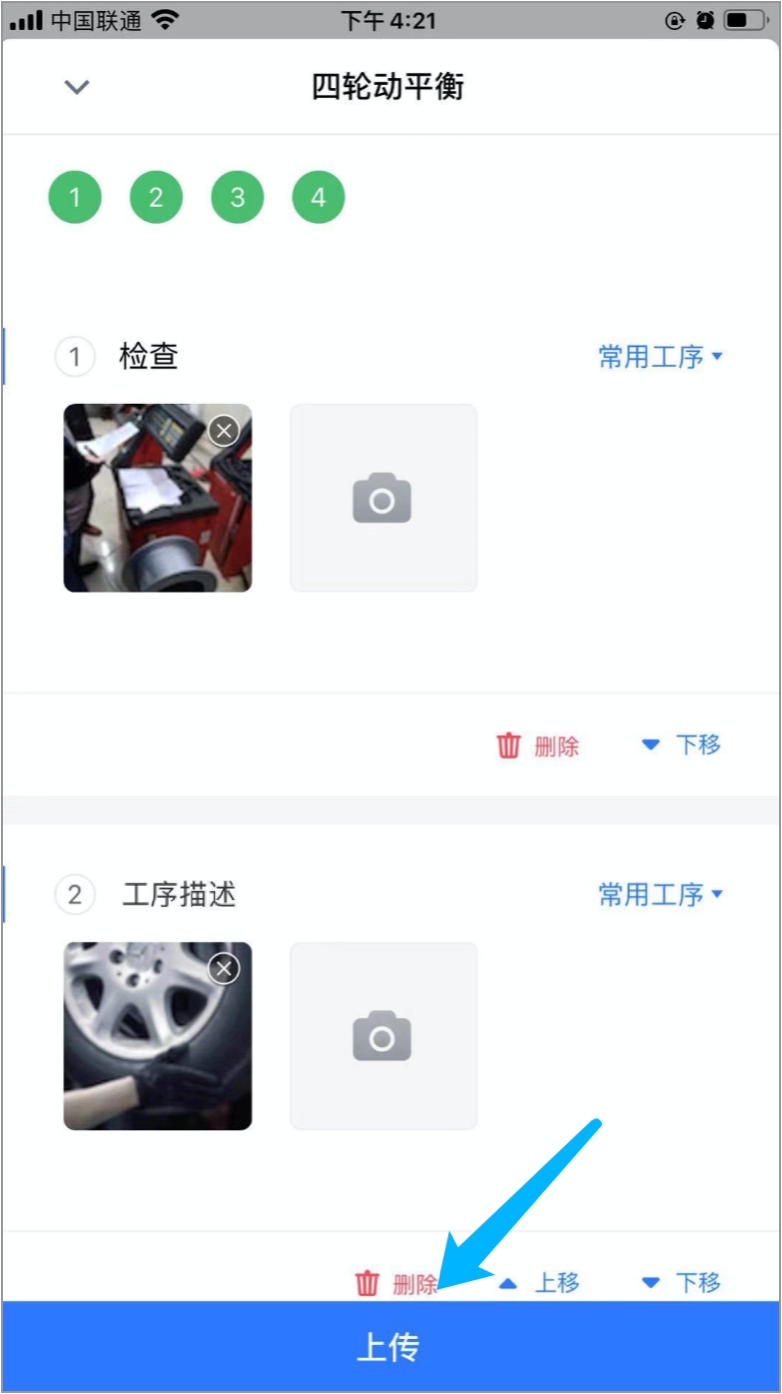Viewport: 782px width, 1394px height.
Task: Jump to step 4 circle
Action: click(x=318, y=197)
